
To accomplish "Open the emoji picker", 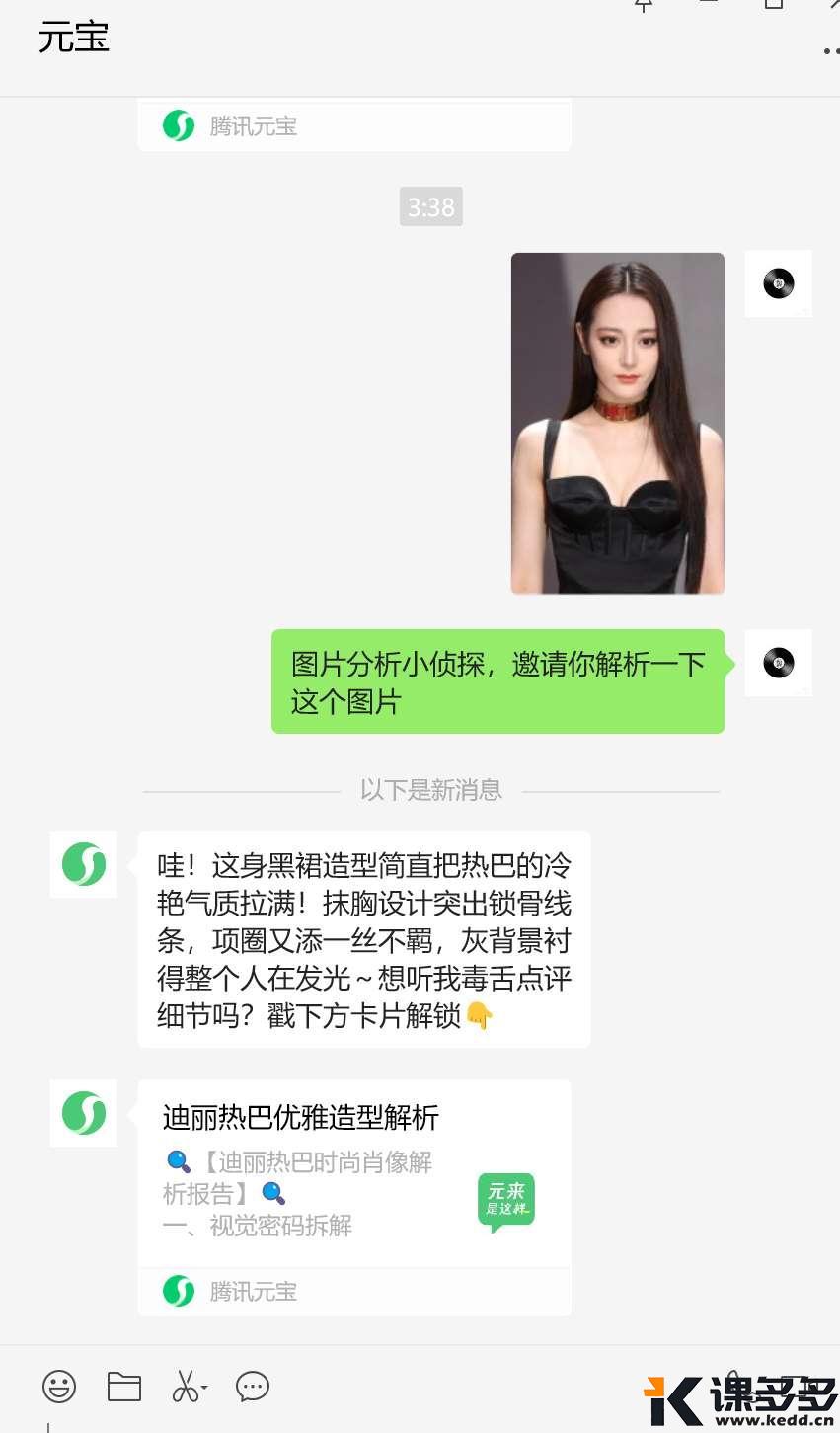I will click(58, 1387).
